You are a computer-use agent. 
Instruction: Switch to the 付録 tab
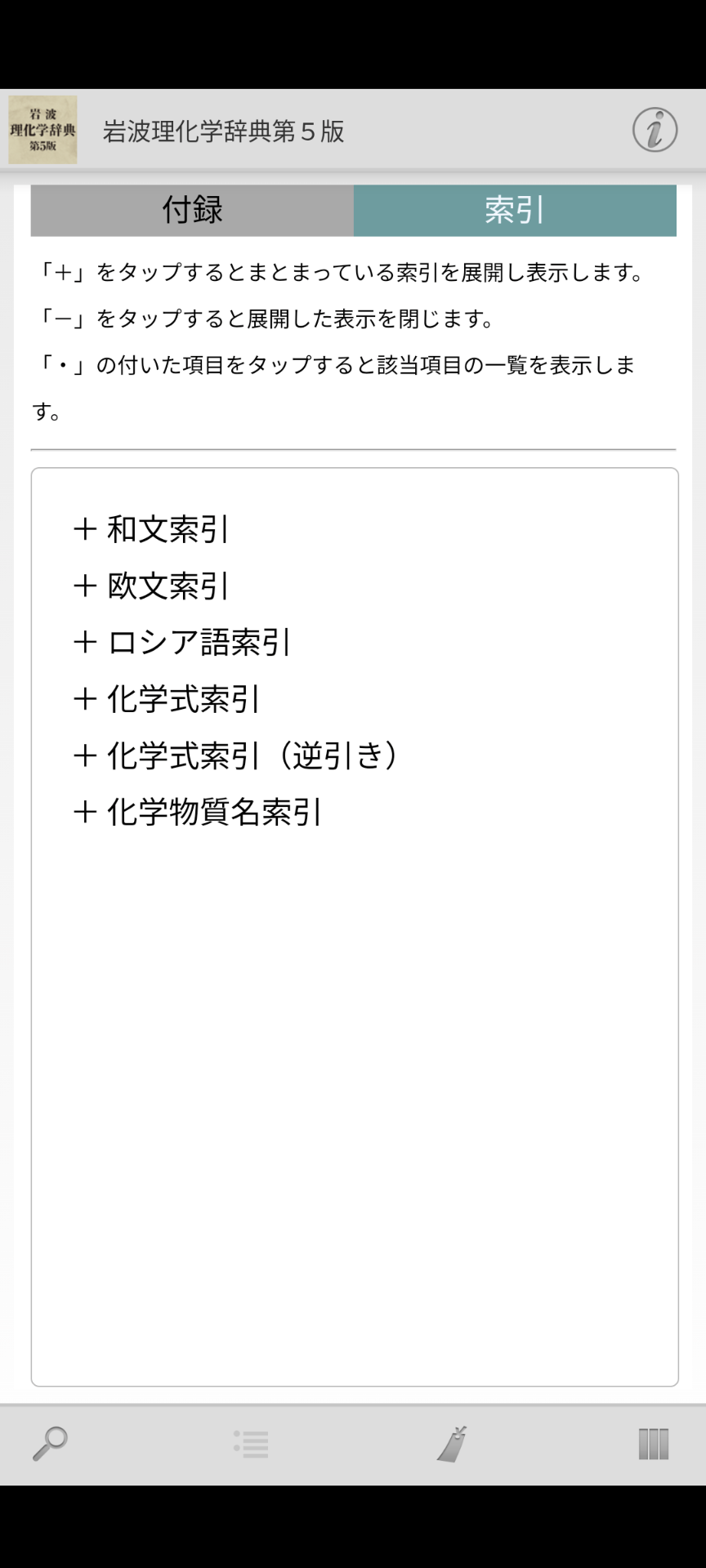point(192,211)
